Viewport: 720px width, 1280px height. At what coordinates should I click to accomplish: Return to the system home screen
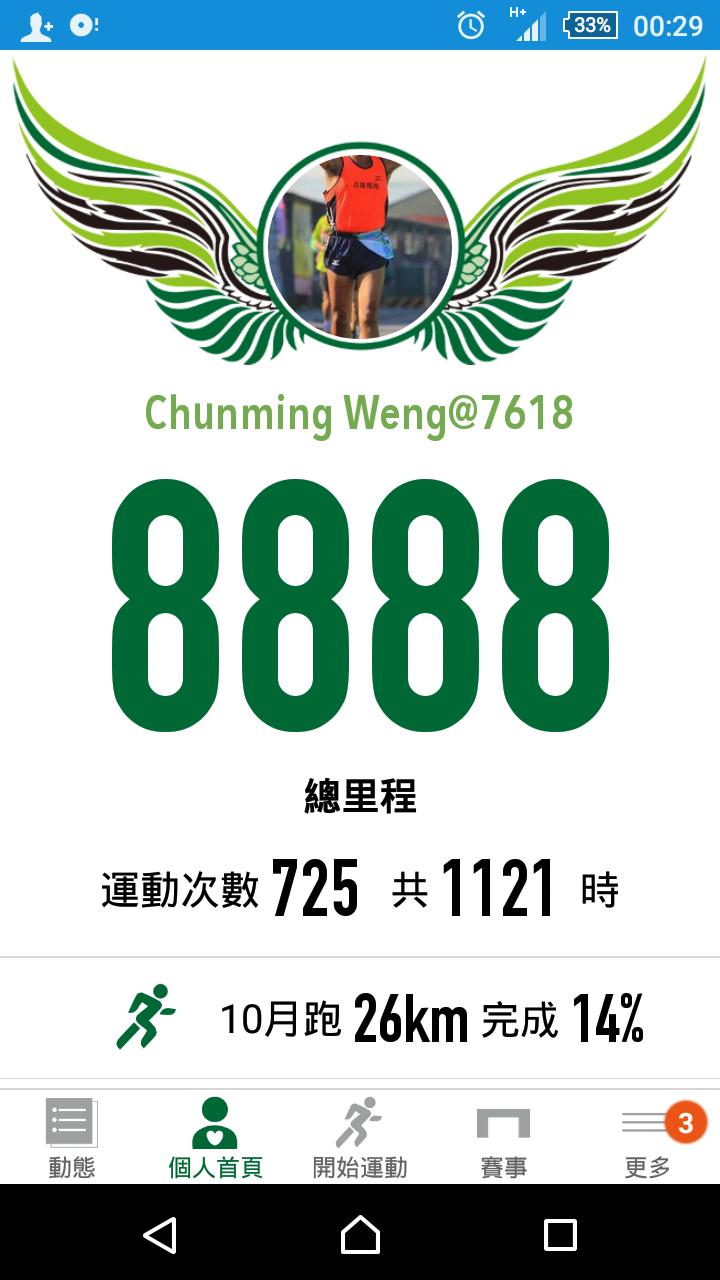[x=360, y=1235]
